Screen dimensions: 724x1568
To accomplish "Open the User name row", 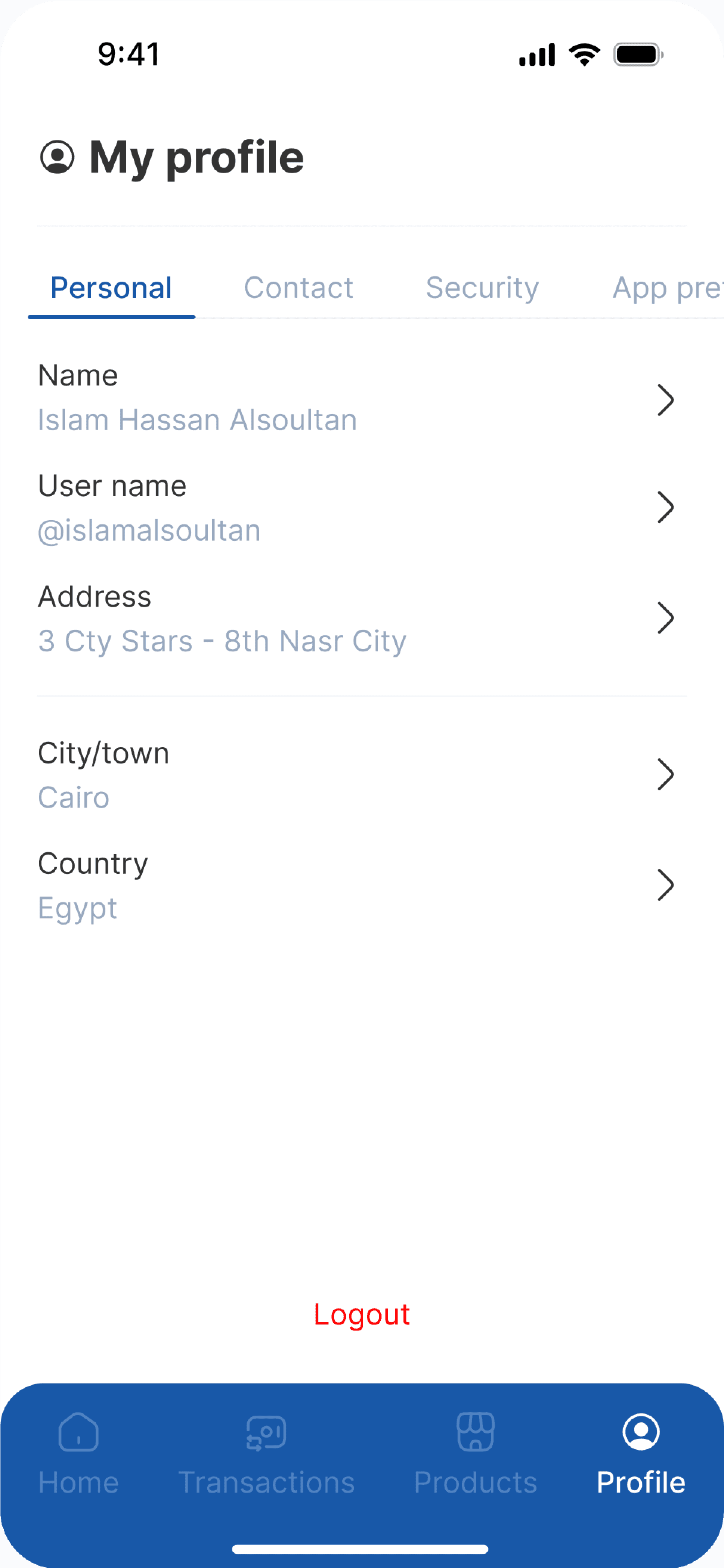I will pyautogui.click(x=362, y=508).
